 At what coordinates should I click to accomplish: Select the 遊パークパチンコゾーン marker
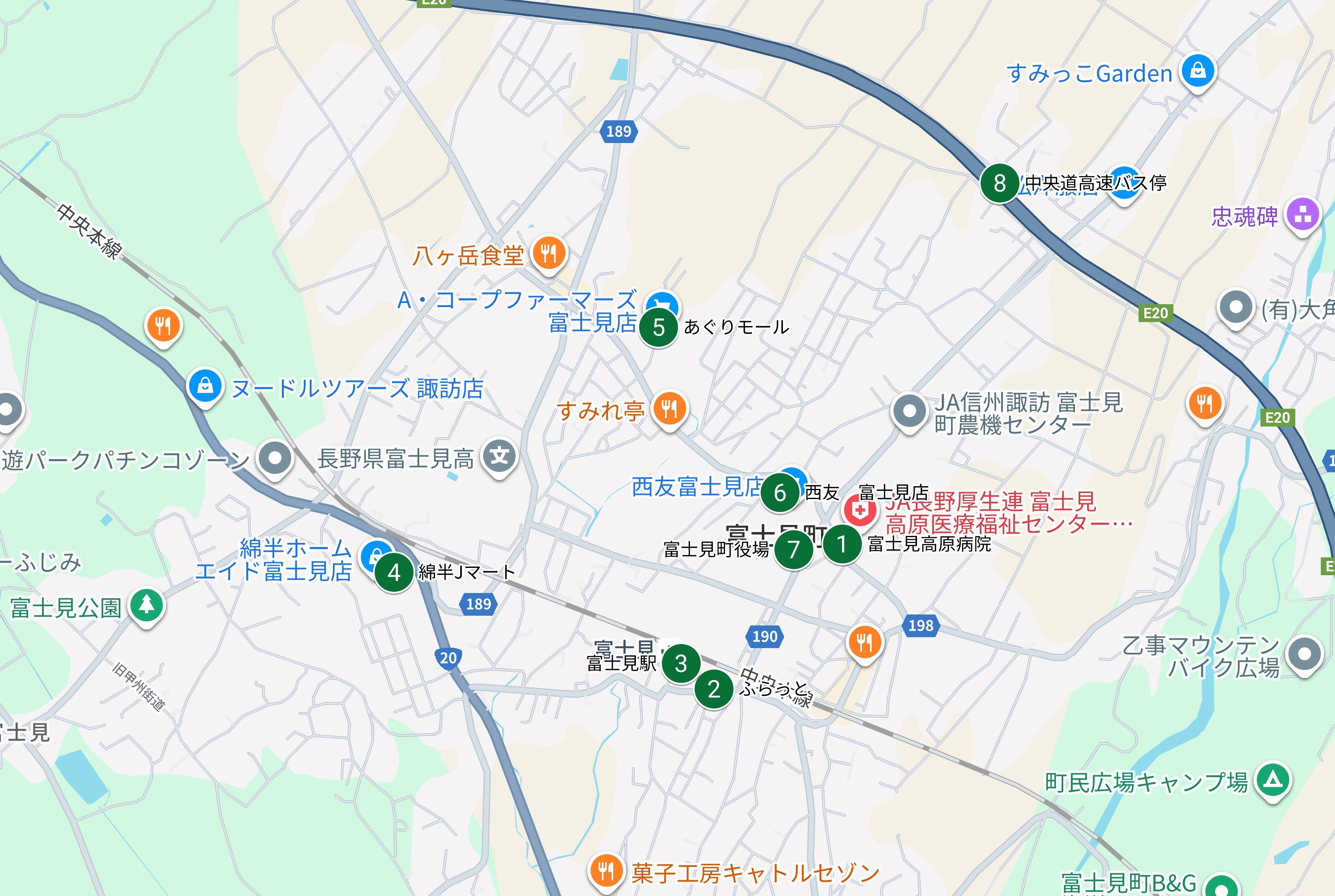275,458
